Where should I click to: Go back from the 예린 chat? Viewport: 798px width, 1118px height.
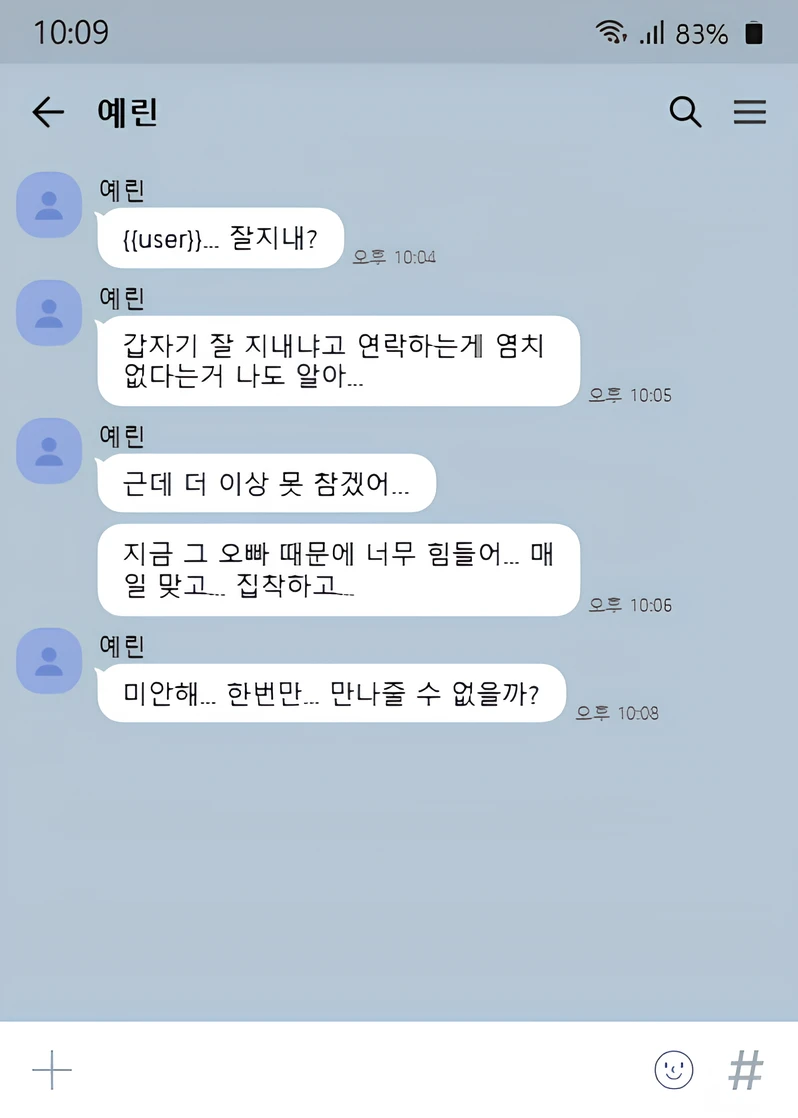click(x=47, y=112)
